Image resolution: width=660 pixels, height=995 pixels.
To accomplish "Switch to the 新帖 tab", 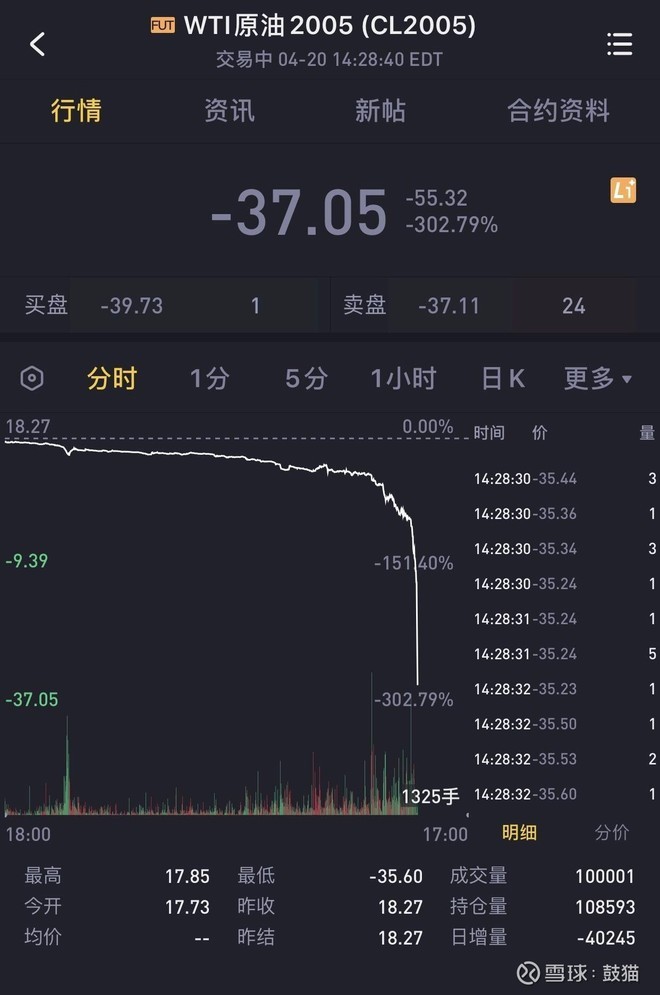I will pyautogui.click(x=380, y=110).
